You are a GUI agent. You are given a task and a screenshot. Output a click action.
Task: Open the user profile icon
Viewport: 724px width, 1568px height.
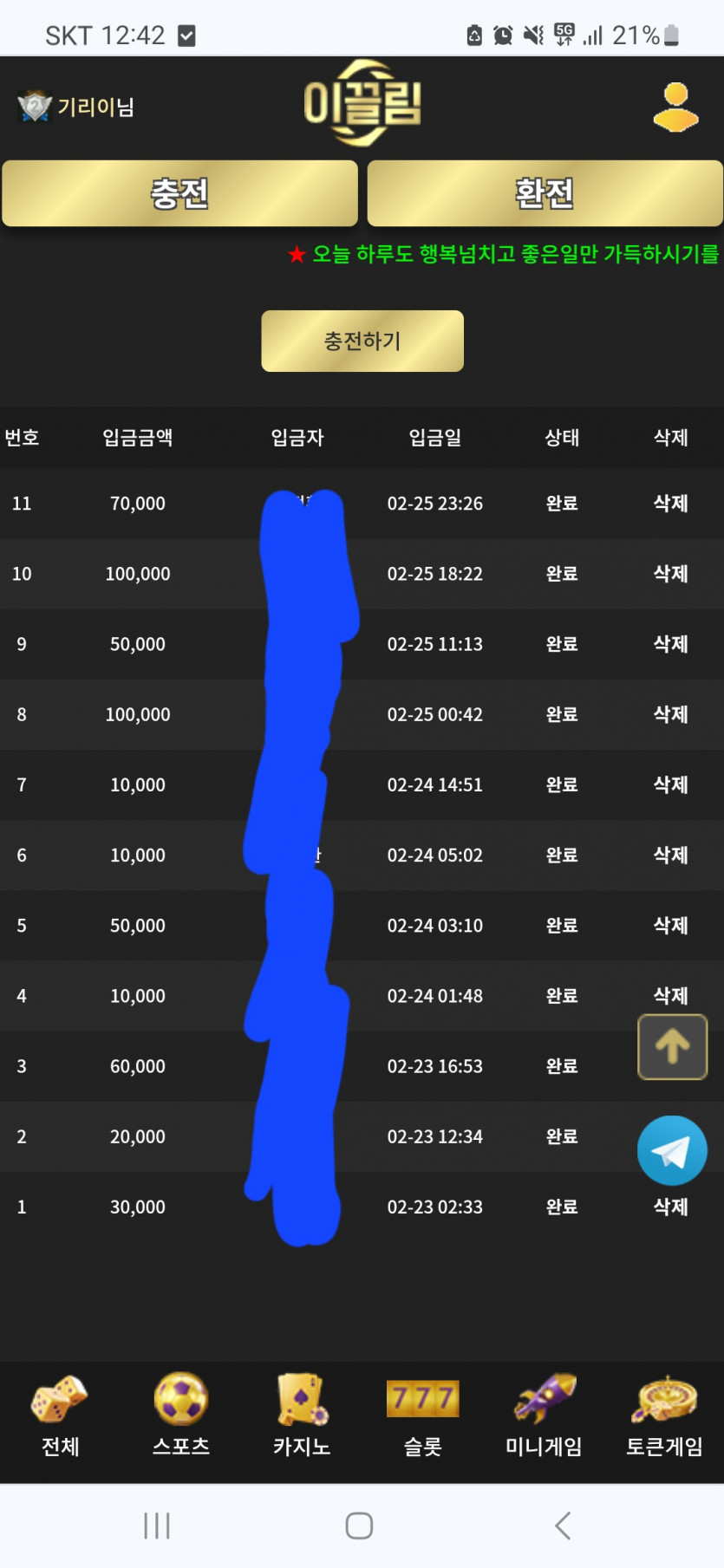pos(675,107)
